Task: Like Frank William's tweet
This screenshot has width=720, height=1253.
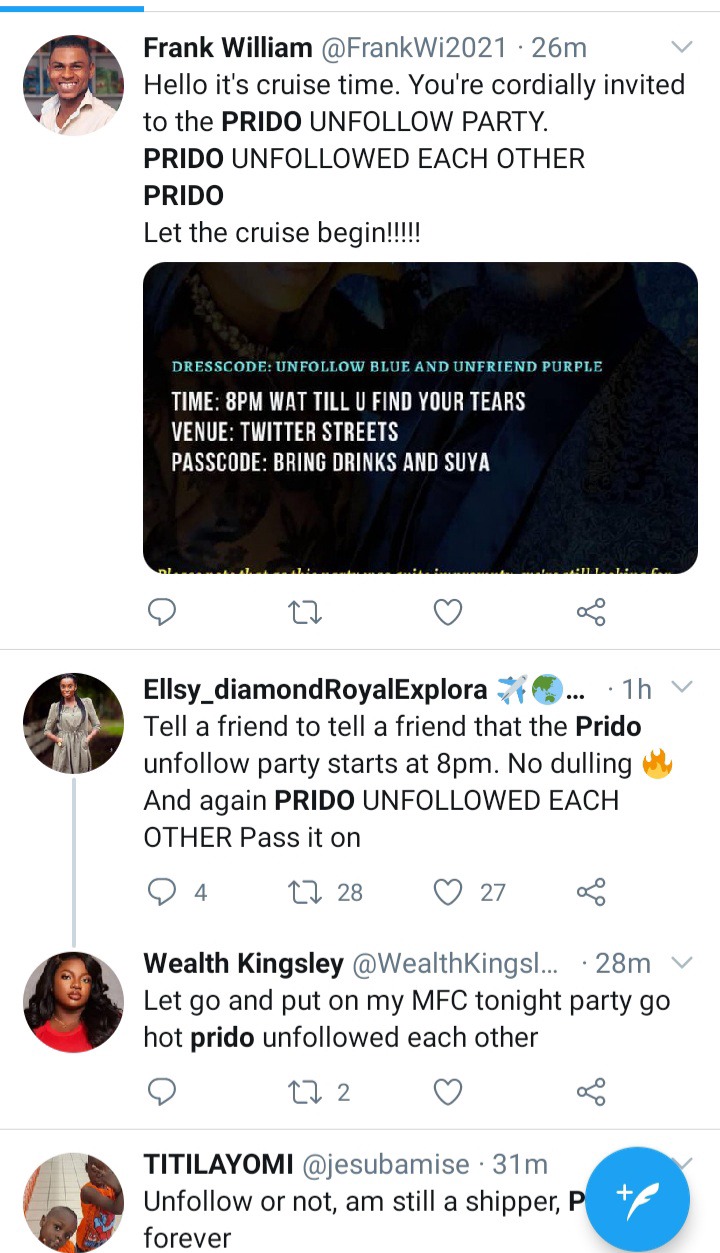Action: pos(448,612)
